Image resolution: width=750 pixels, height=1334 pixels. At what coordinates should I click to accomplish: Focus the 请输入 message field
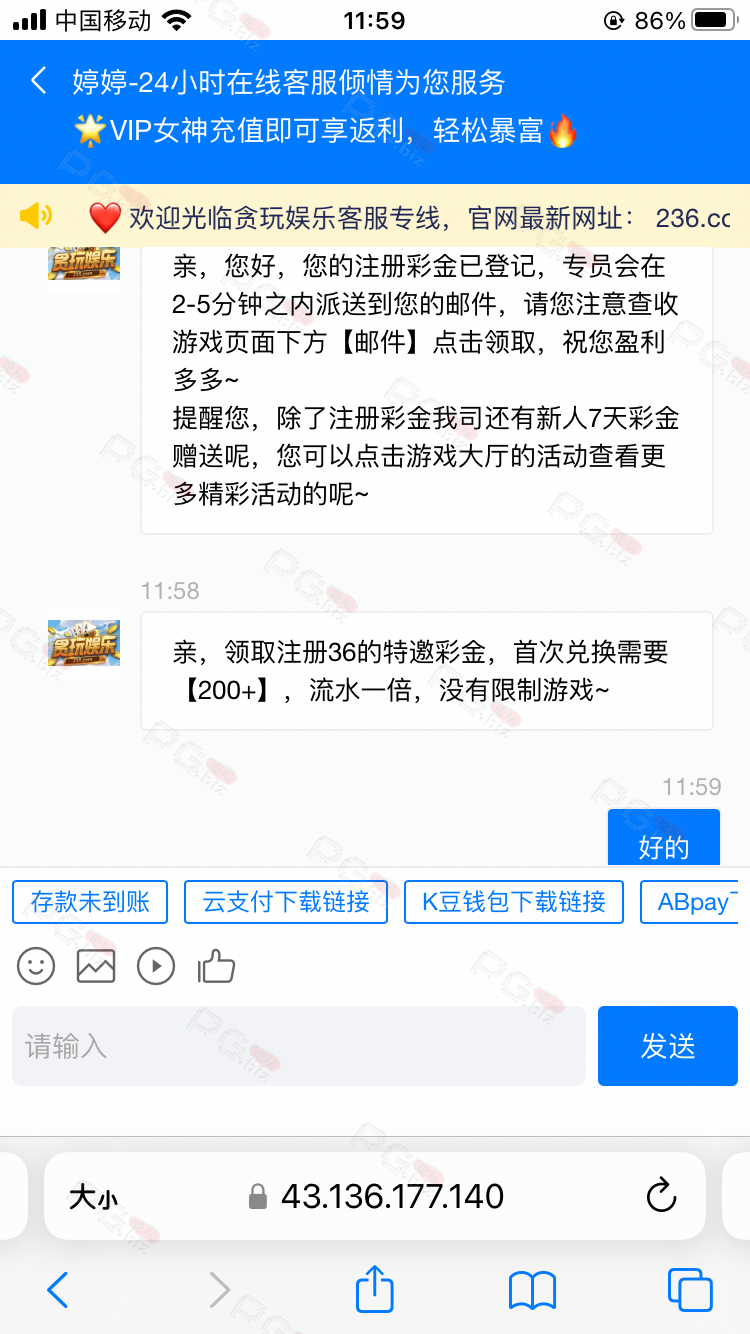299,1046
